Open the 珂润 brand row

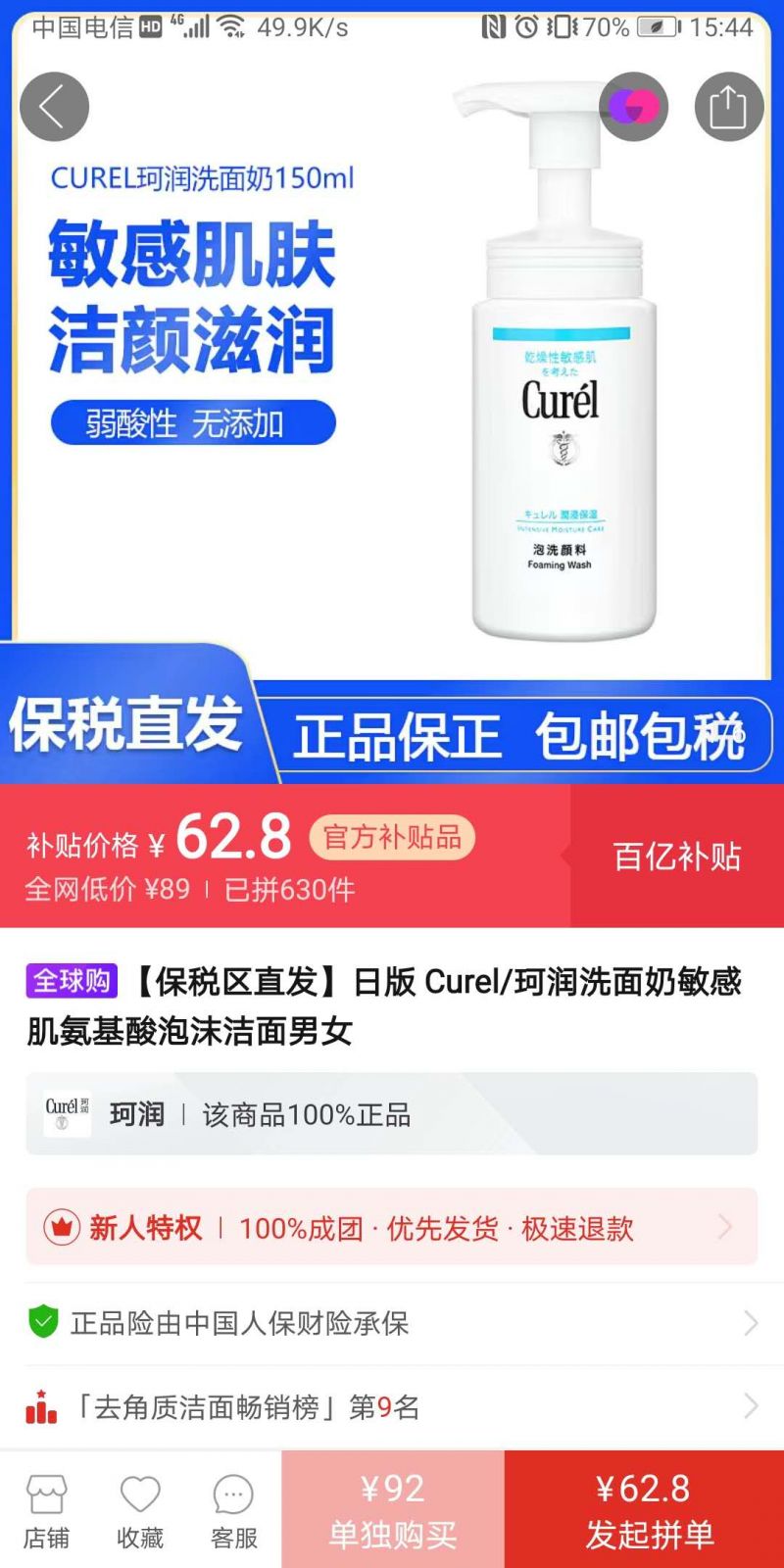coord(392,1114)
